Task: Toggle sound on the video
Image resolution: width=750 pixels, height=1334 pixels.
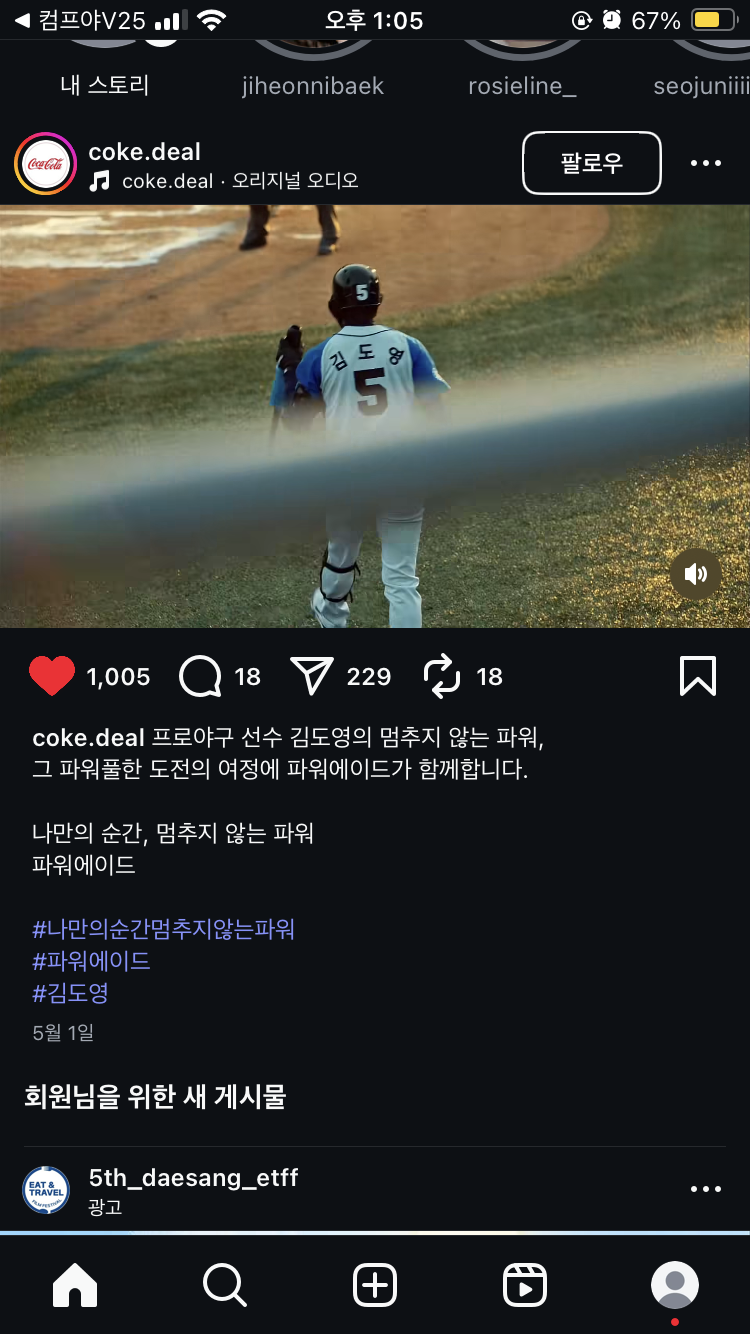Action: pos(695,574)
